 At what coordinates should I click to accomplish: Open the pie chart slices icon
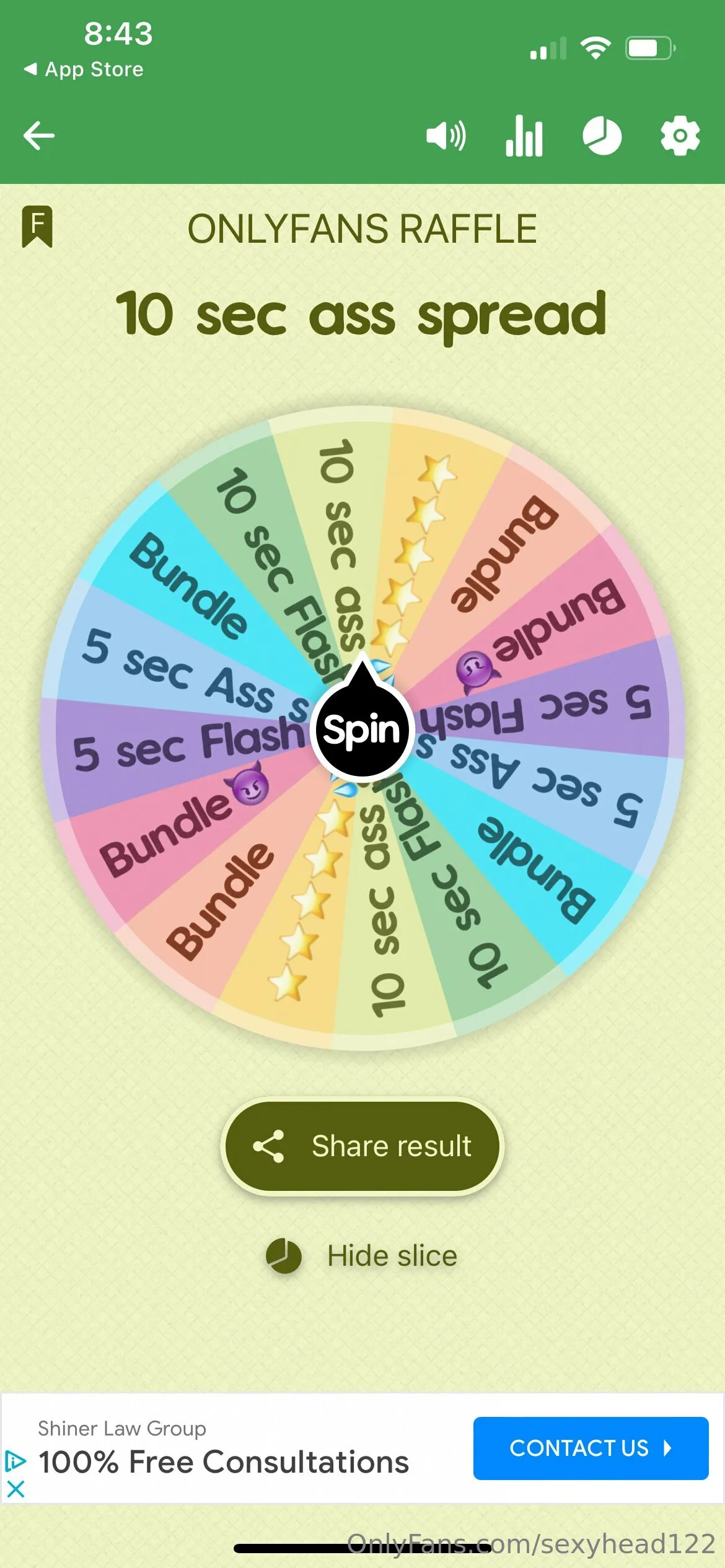pyautogui.click(x=602, y=136)
